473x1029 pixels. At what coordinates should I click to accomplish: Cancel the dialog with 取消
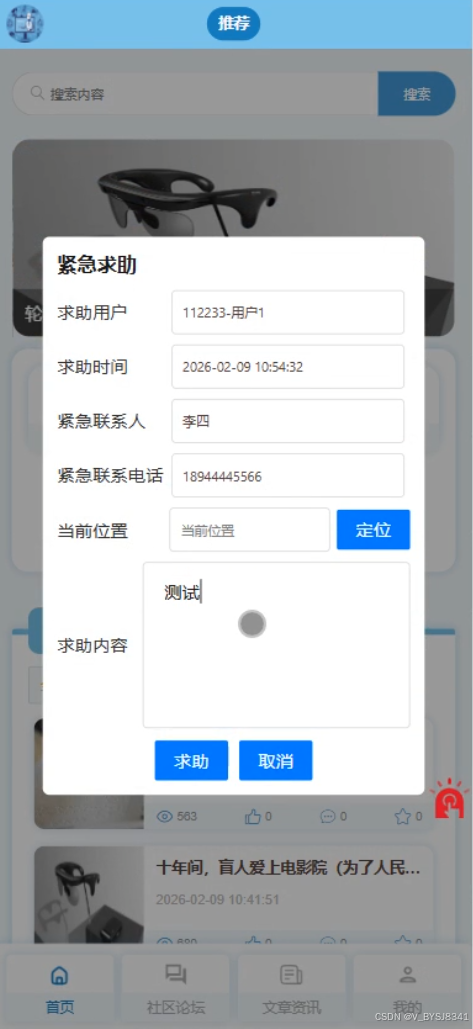(x=276, y=761)
